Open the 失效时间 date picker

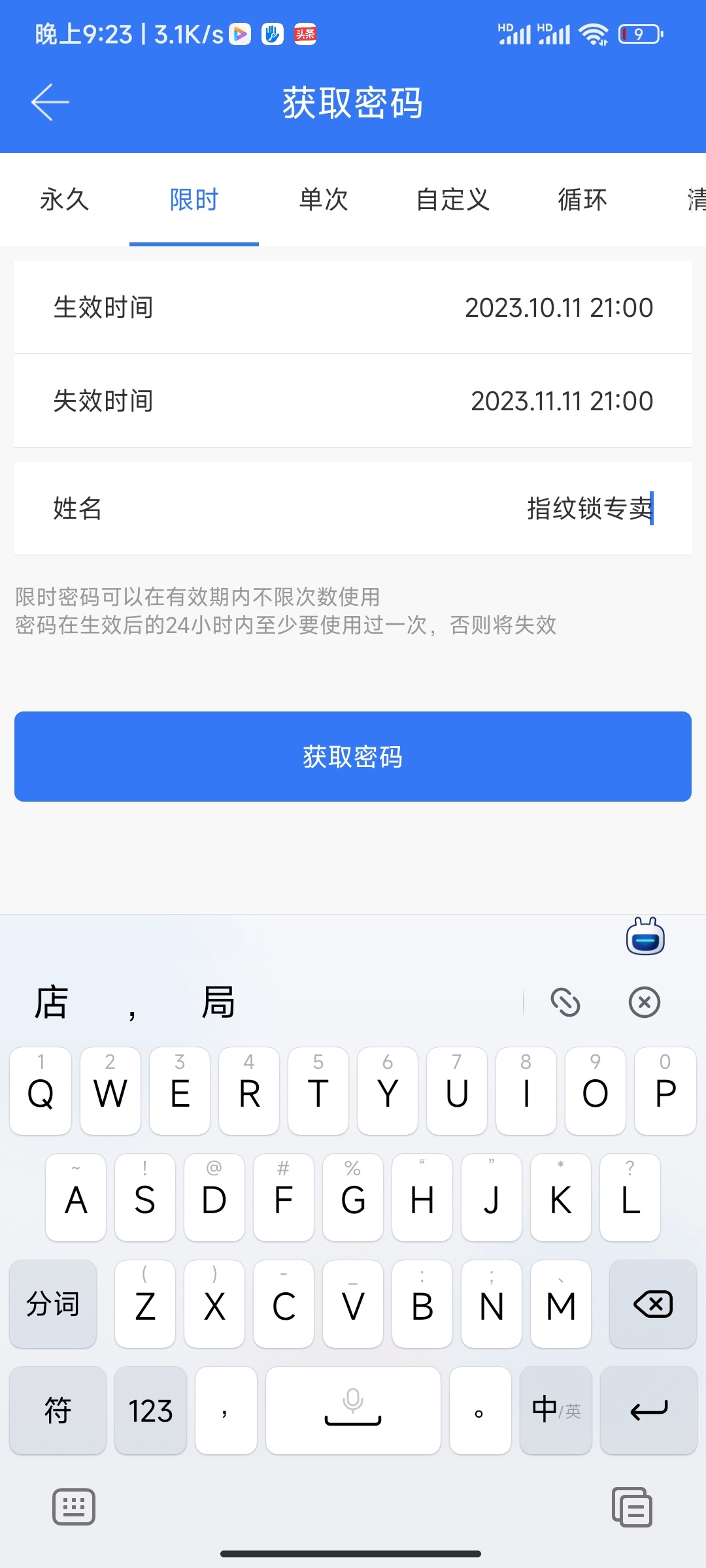(x=353, y=401)
